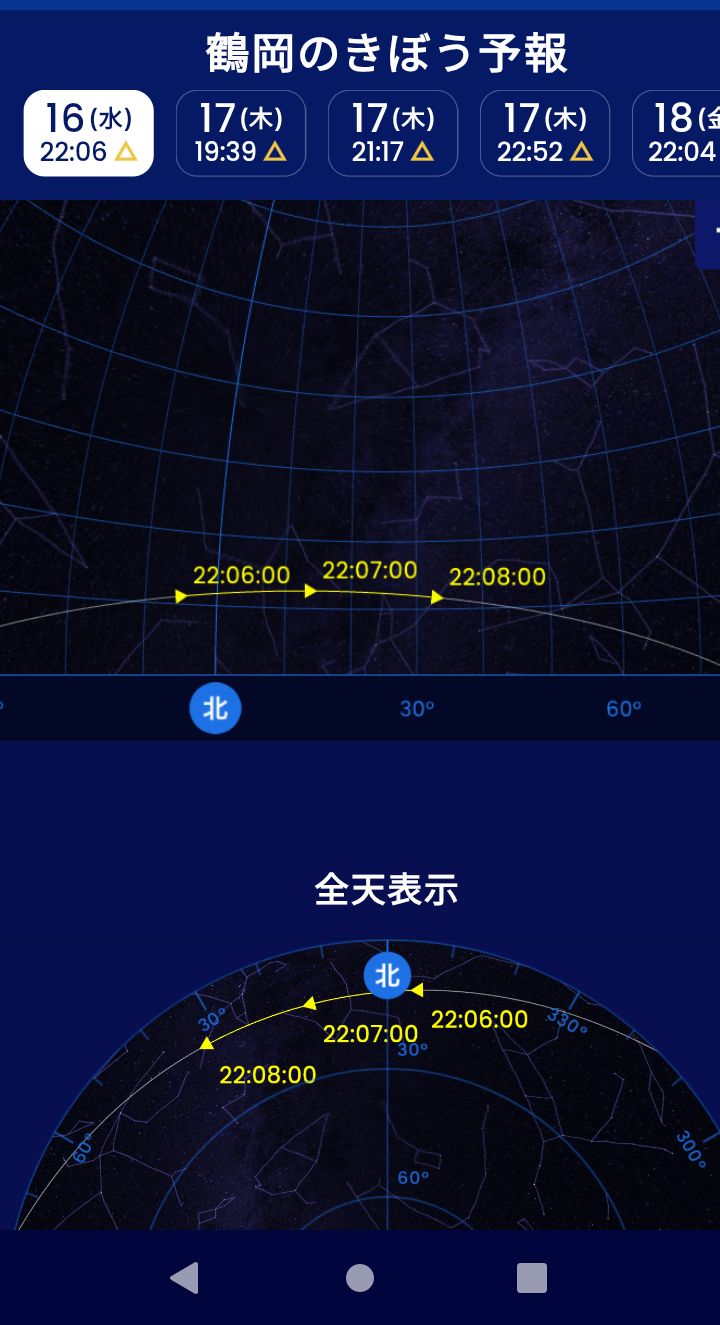This screenshot has width=720, height=1325.
Task: Choose the 17 (木) 21:17 forecast
Action: 393,133
